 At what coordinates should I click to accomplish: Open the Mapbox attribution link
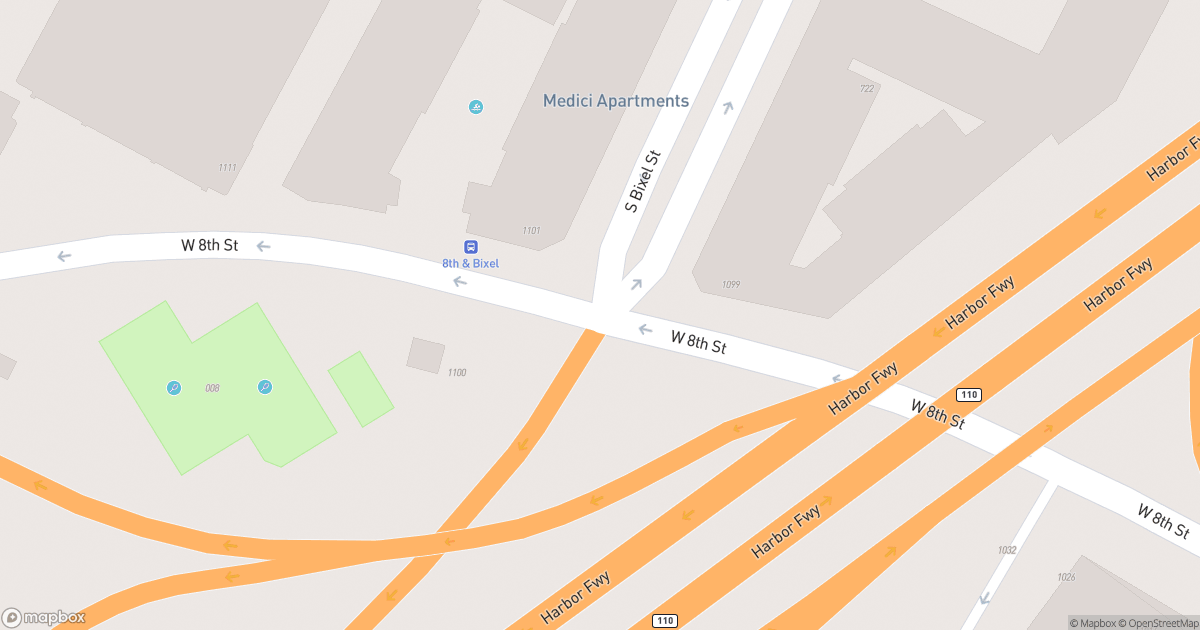pos(1094,623)
